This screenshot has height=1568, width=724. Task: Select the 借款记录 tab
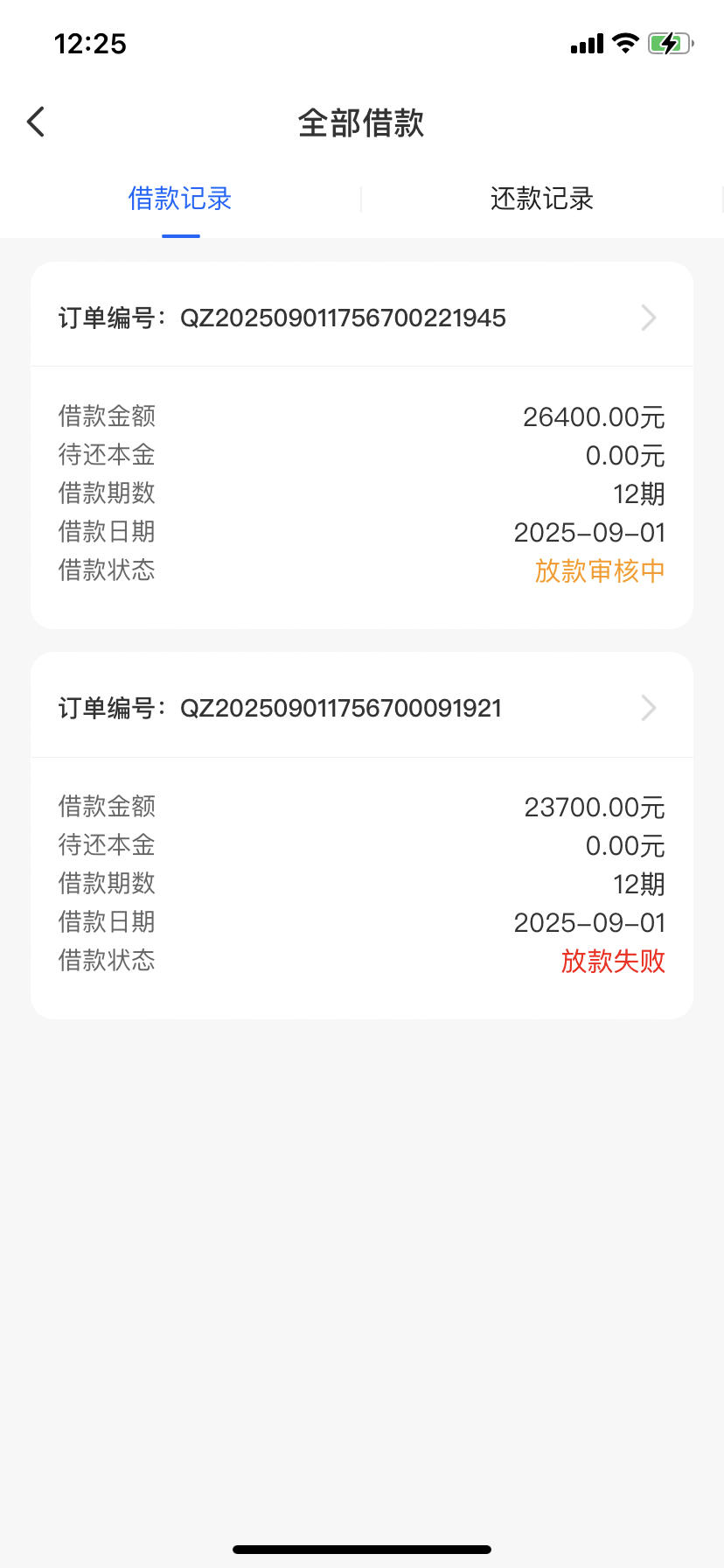click(x=180, y=199)
